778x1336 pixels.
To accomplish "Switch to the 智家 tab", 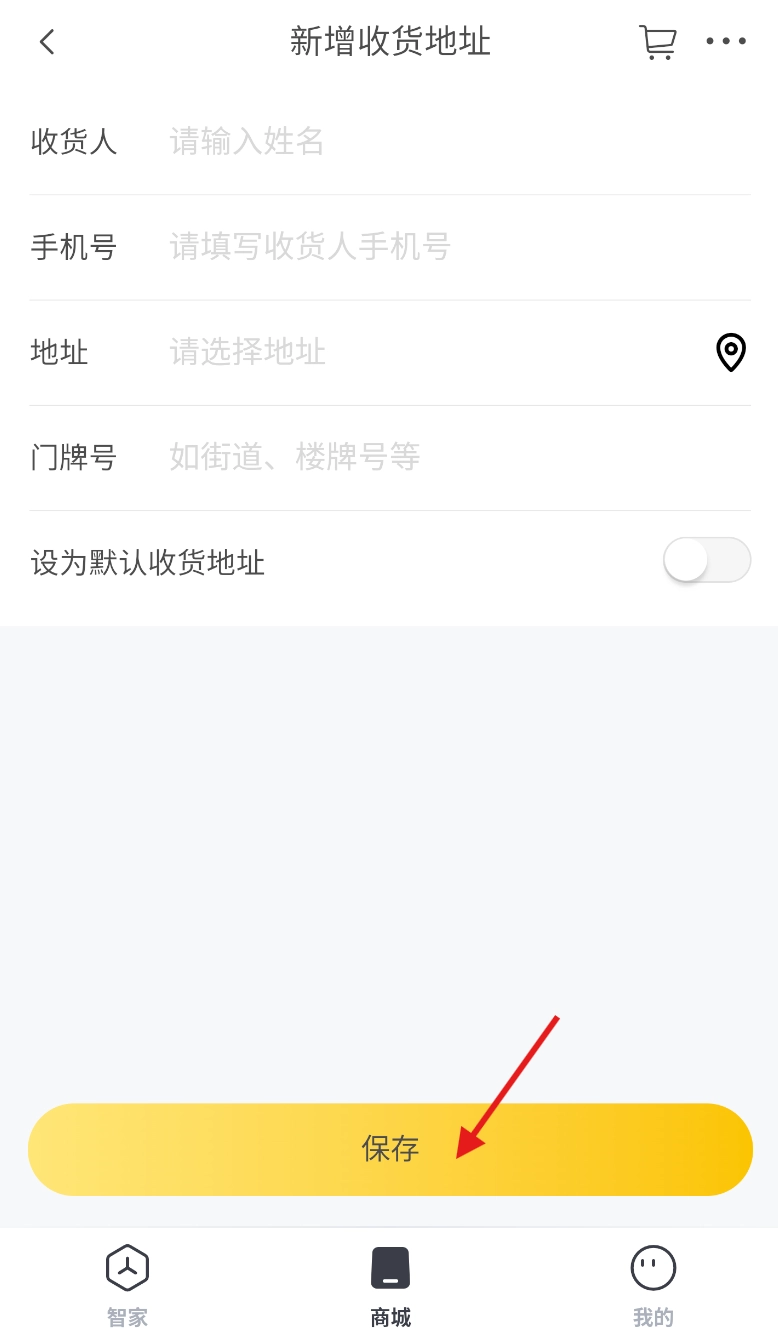I will coord(128,1285).
